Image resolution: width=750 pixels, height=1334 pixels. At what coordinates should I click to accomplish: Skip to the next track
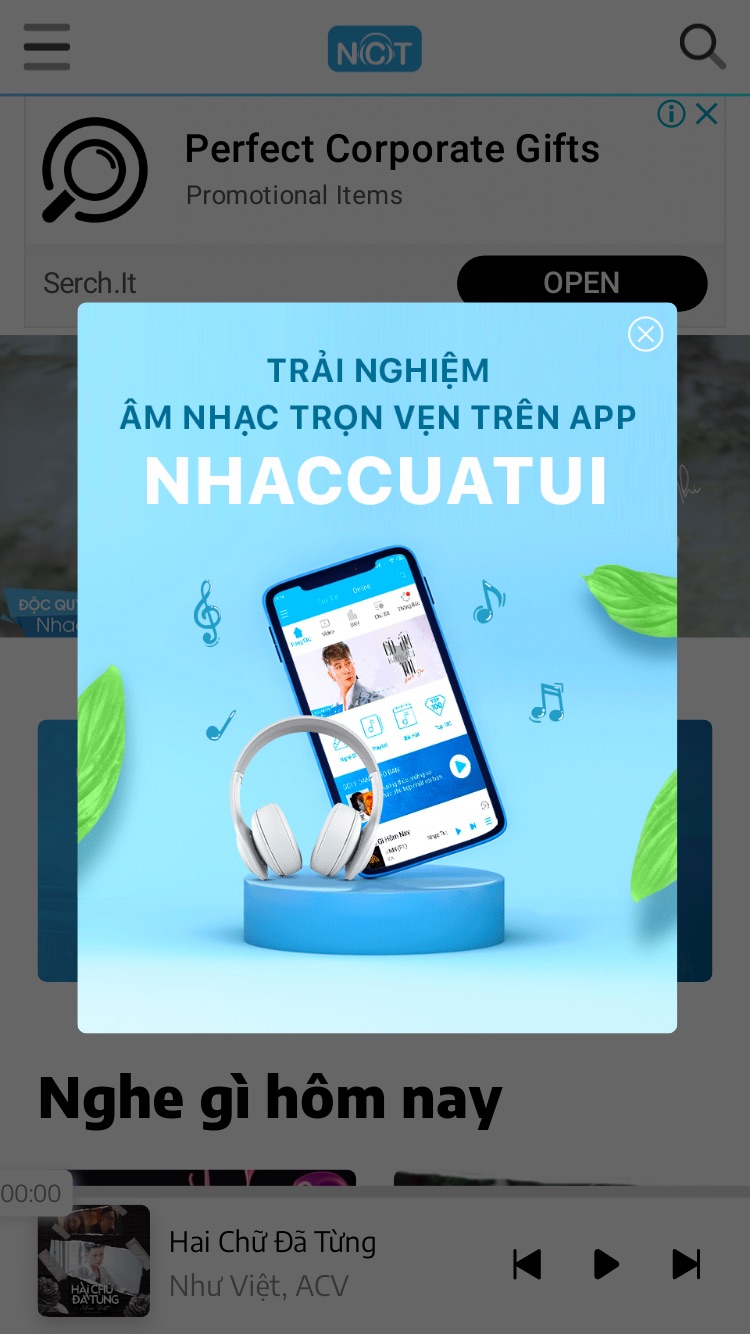pyautogui.click(x=686, y=1264)
